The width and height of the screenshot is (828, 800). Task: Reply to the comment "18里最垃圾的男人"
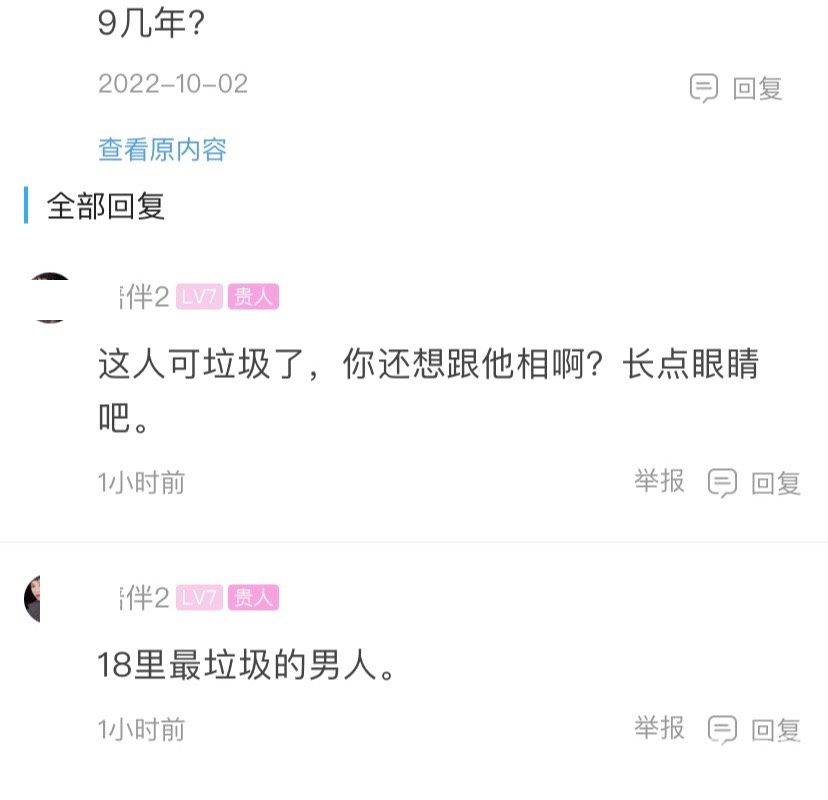(755, 730)
